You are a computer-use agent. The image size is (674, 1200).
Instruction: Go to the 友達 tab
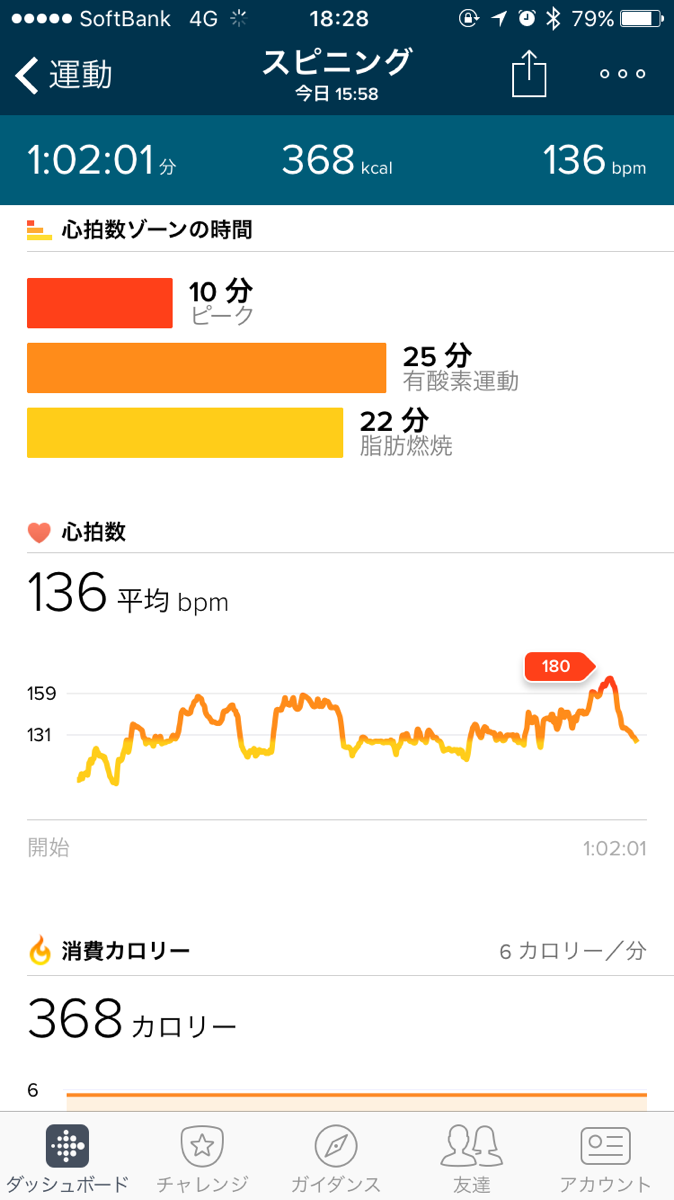[x=470, y=1158]
